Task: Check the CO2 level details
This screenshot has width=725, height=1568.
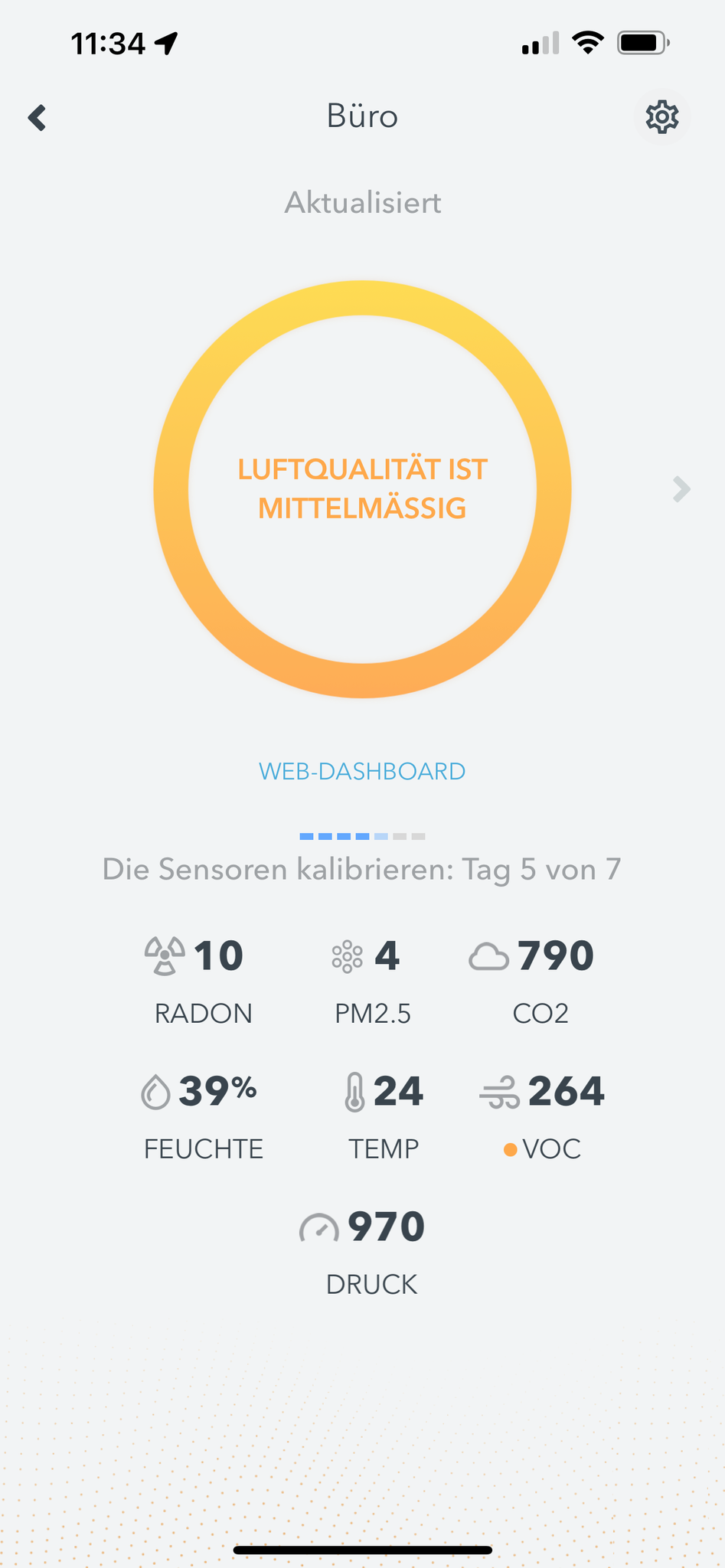Action: tap(540, 980)
